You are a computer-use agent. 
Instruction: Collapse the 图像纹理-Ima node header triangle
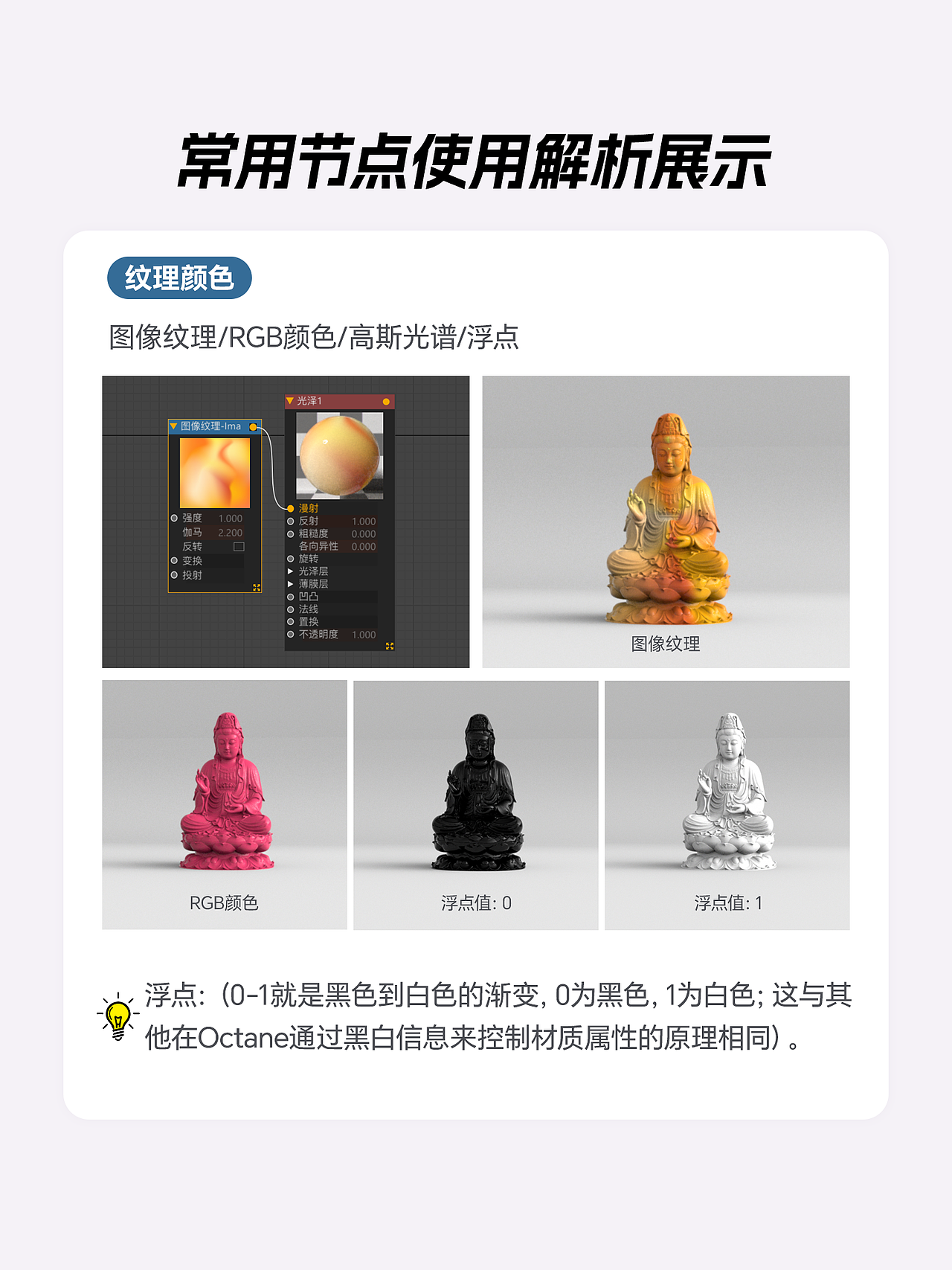click(173, 426)
